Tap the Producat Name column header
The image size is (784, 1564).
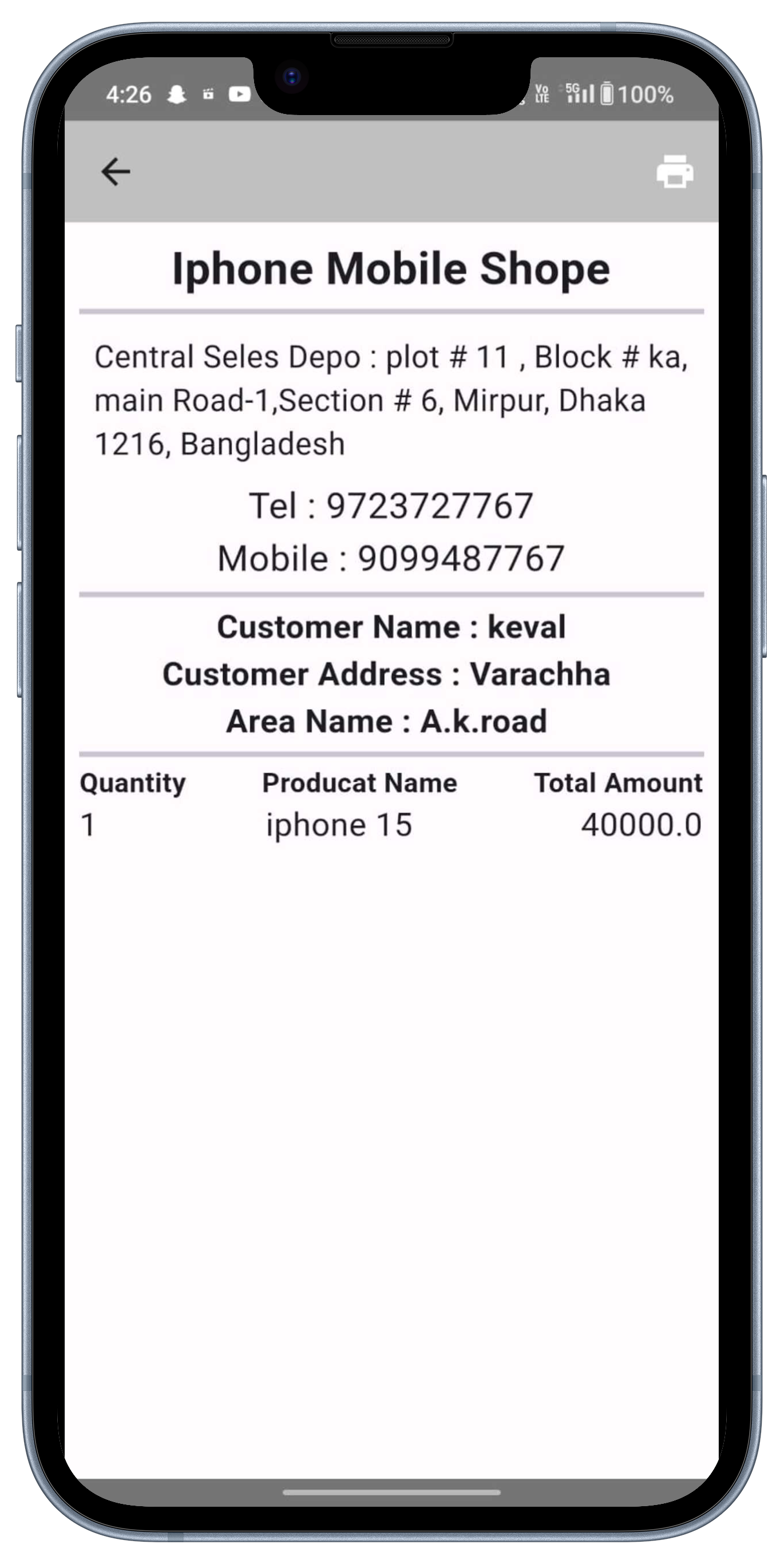point(361,783)
